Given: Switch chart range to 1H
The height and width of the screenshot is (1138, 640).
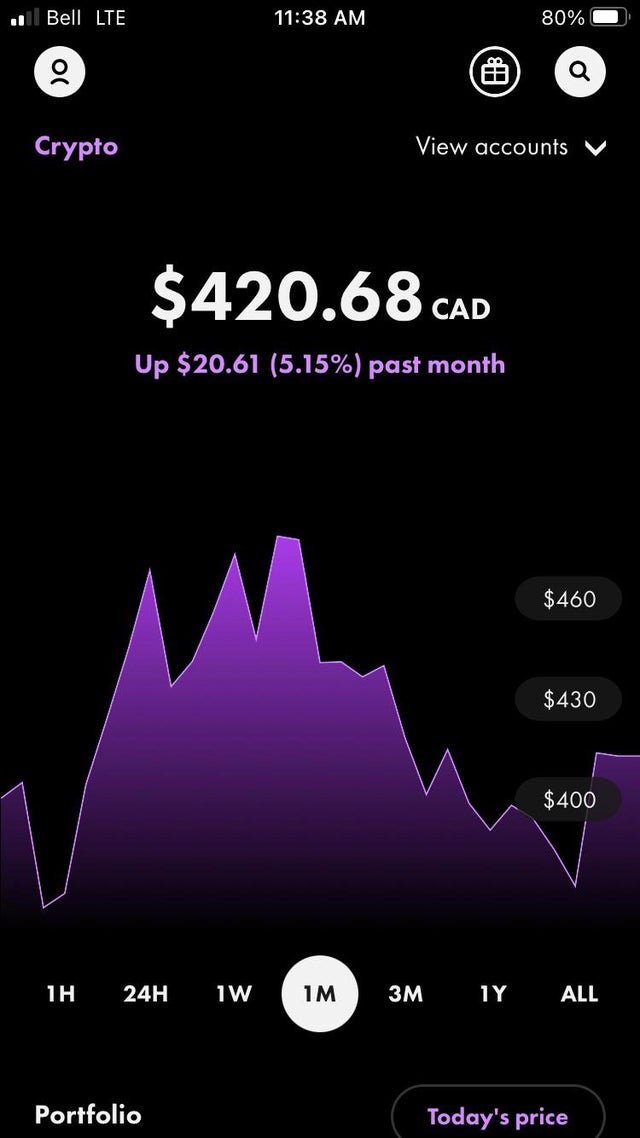Looking at the screenshot, I should (60, 994).
